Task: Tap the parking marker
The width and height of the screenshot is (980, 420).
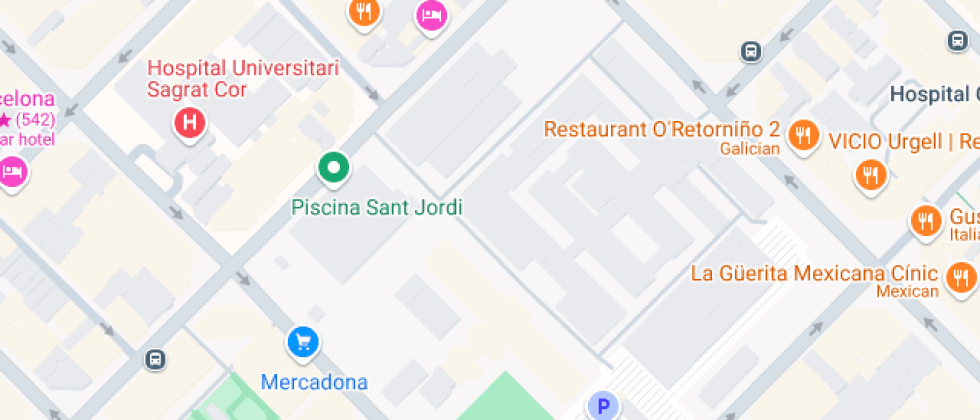Action: (602, 406)
